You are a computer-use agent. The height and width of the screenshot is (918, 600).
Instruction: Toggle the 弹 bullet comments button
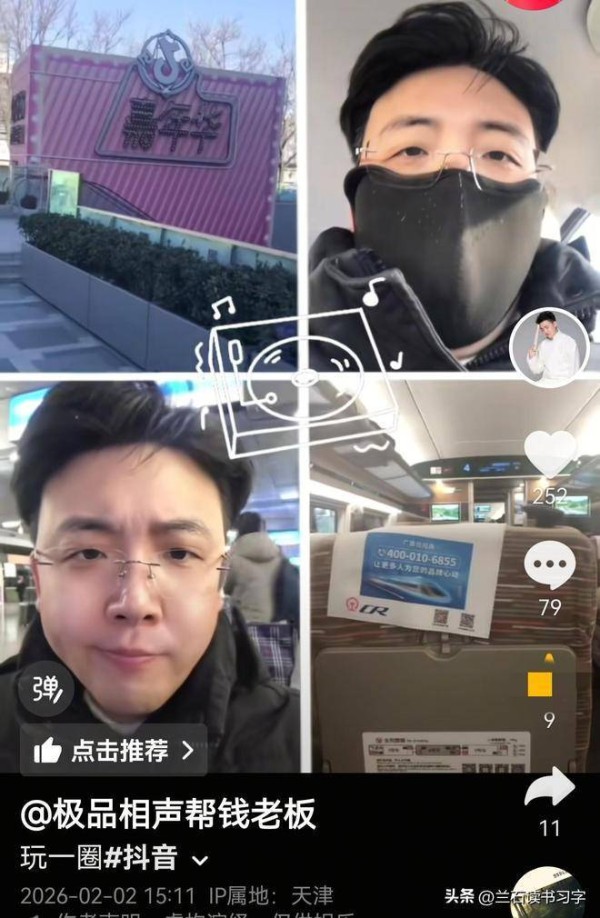tap(46, 689)
